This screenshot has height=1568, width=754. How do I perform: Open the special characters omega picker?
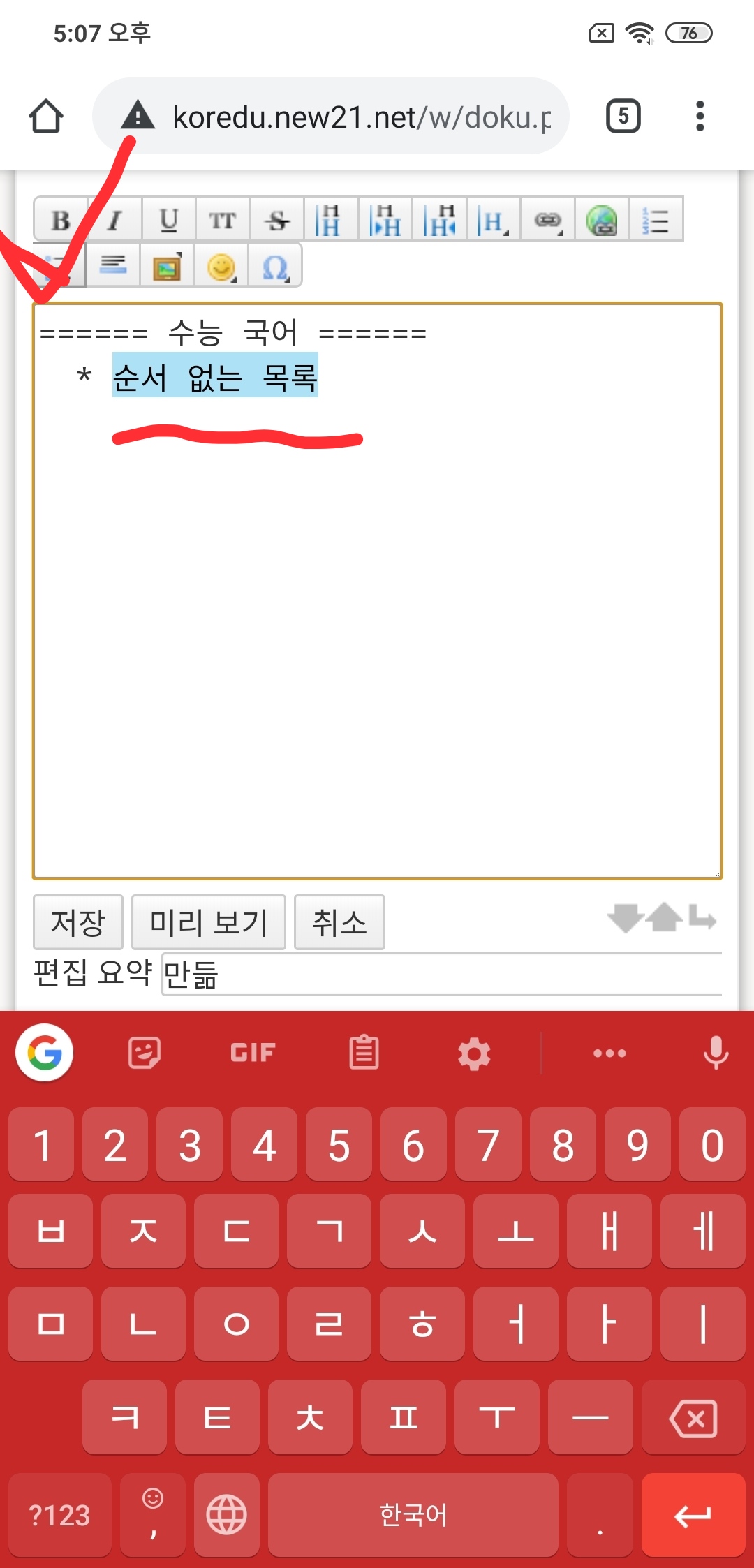point(275,265)
